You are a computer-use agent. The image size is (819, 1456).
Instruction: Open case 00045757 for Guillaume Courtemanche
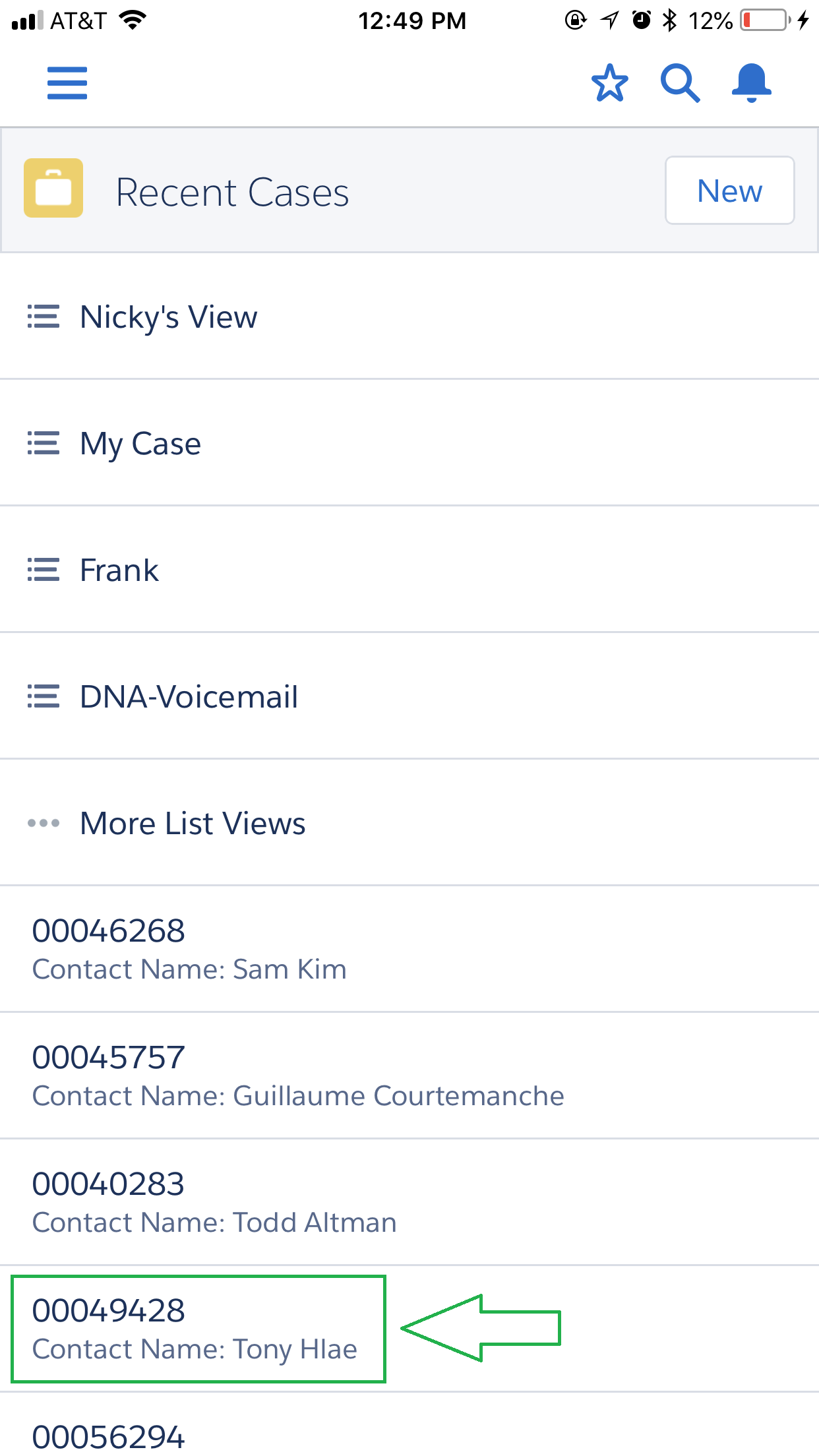297,1076
